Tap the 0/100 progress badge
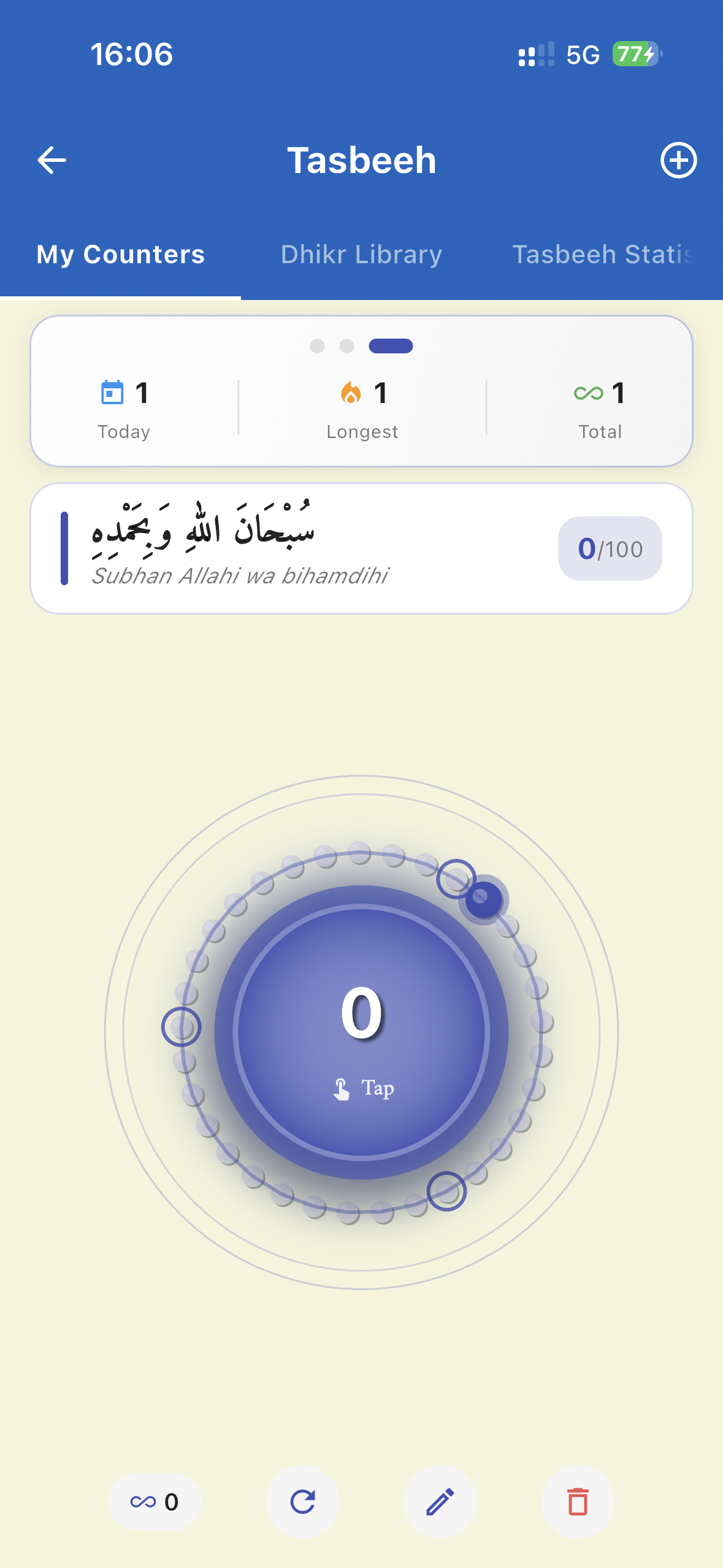The height and width of the screenshot is (1568, 723). pyautogui.click(x=610, y=548)
